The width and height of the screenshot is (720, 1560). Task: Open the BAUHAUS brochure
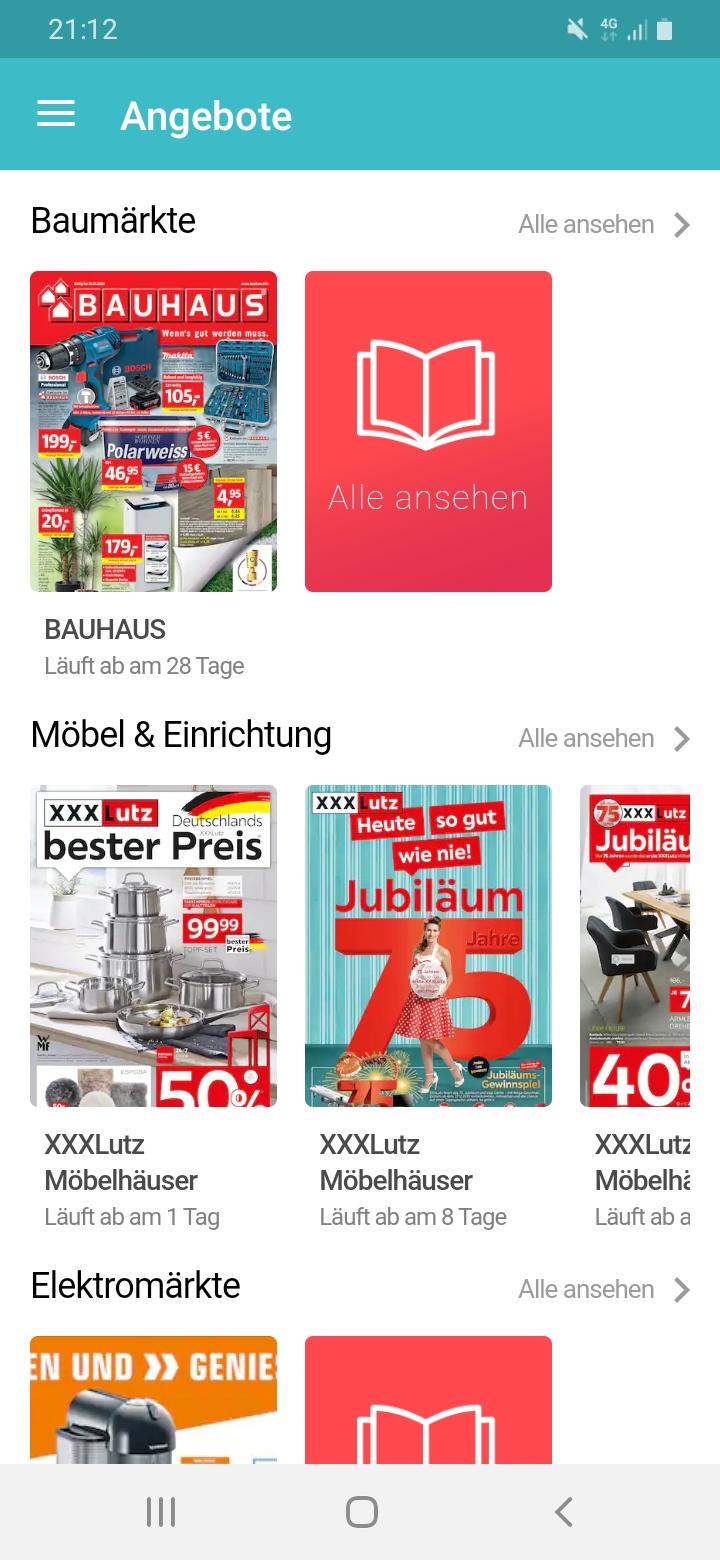(153, 431)
